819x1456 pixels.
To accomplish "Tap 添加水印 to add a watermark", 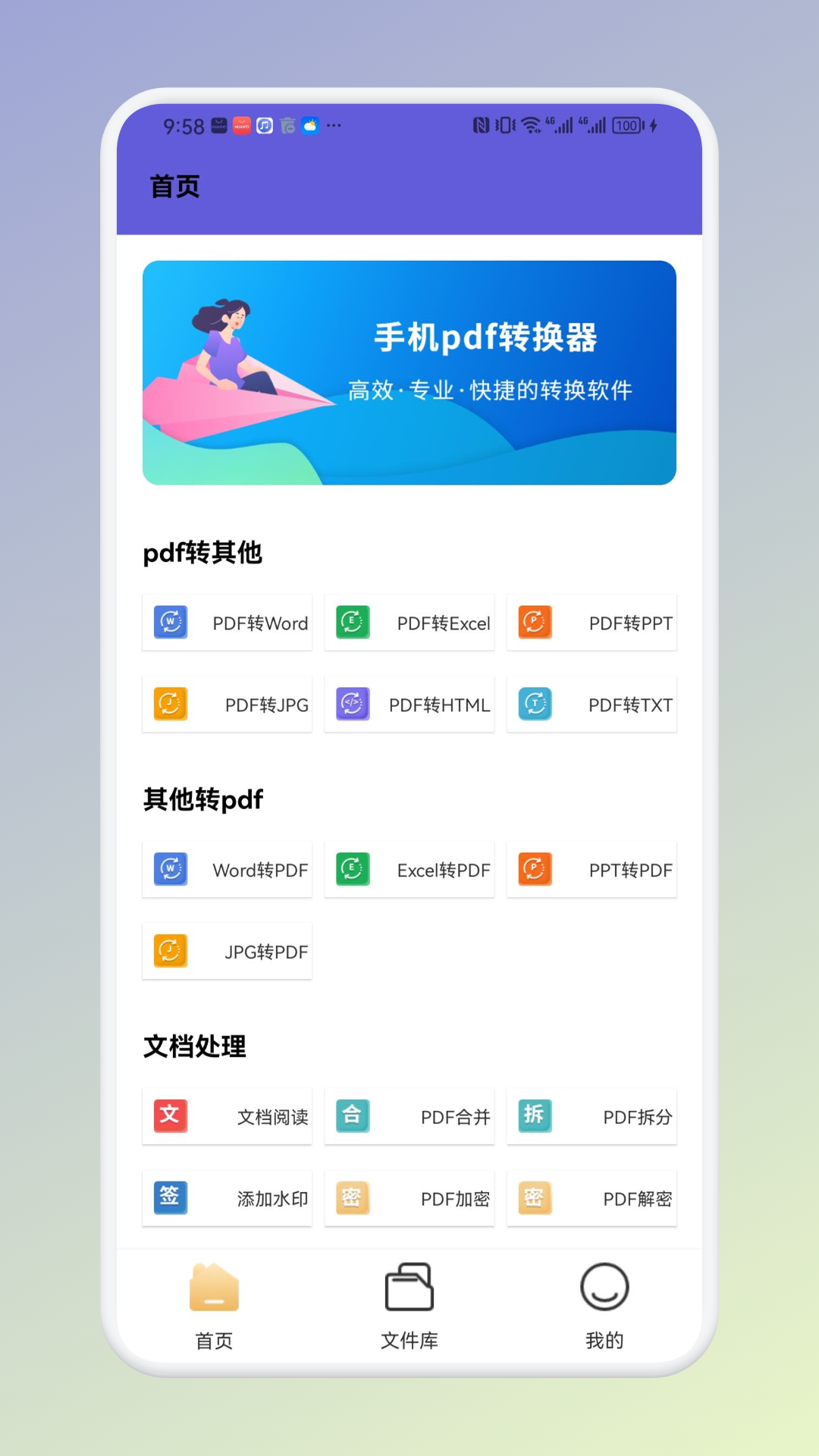I will (227, 1199).
